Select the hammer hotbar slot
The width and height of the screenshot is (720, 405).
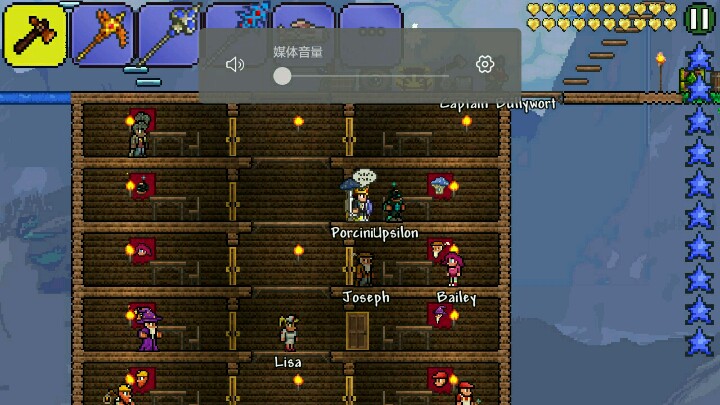point(34,36)
